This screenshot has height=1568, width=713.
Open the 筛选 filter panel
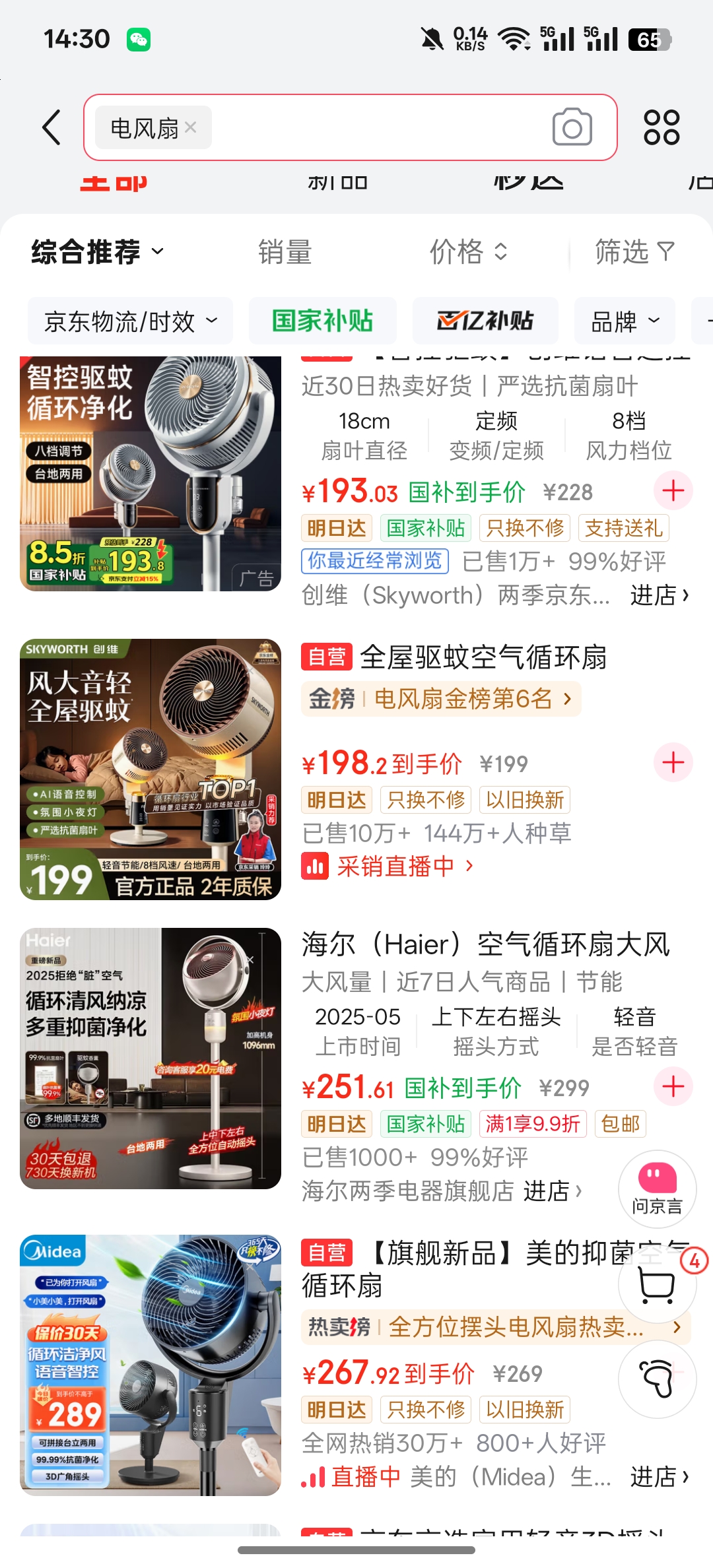[x=634, y=252]
